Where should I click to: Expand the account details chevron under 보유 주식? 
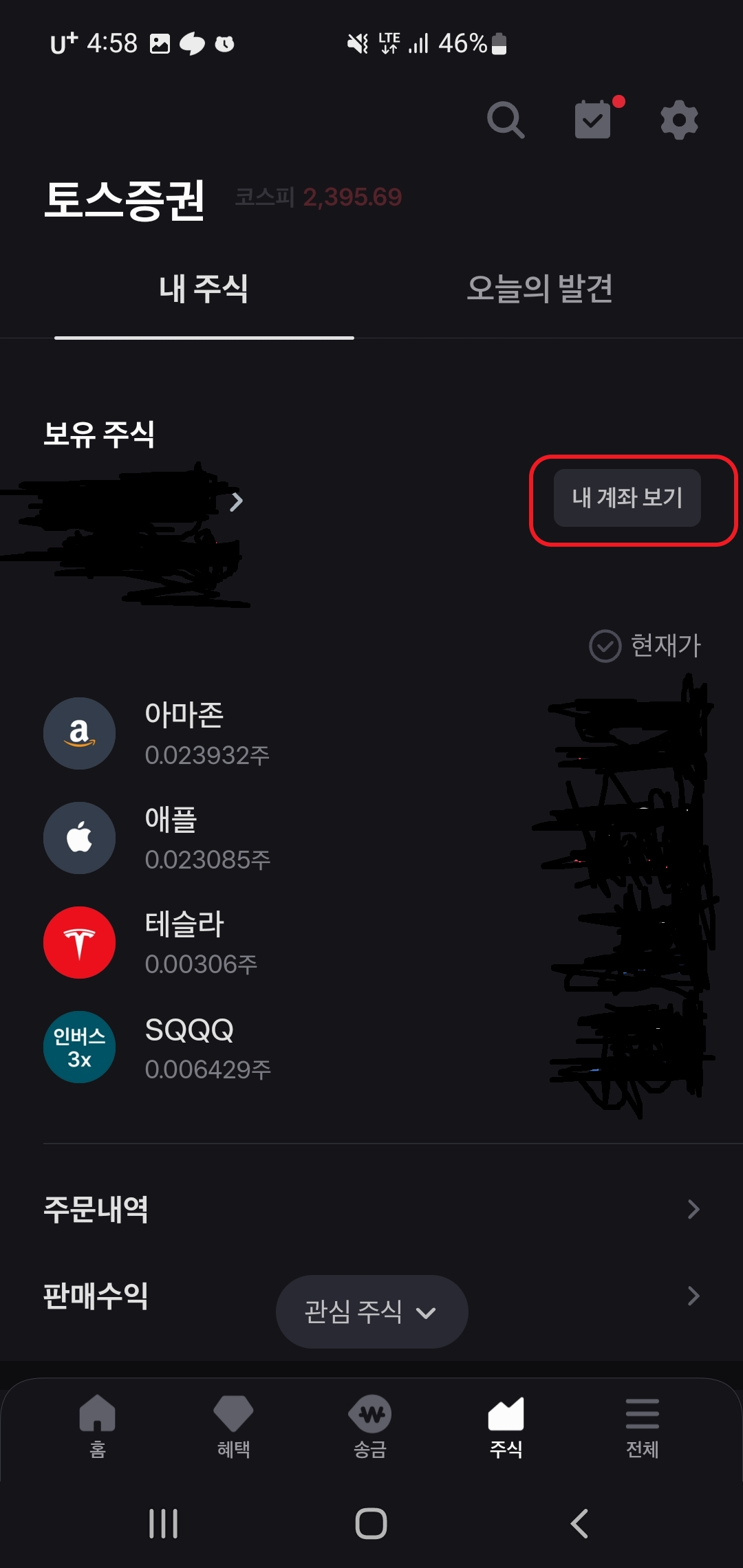tap(238, 502)
